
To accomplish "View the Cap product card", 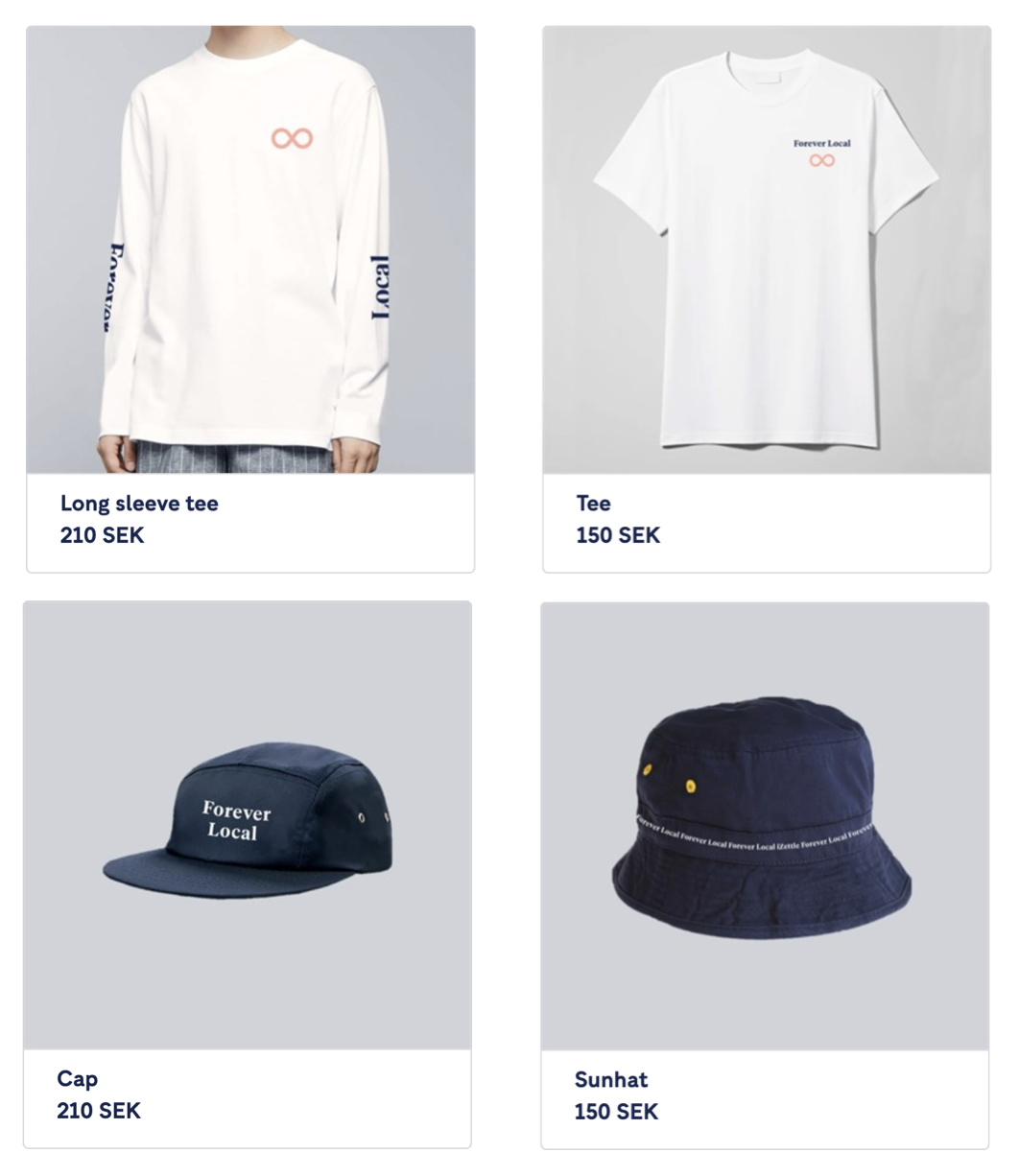I will [x=248, y=873].
